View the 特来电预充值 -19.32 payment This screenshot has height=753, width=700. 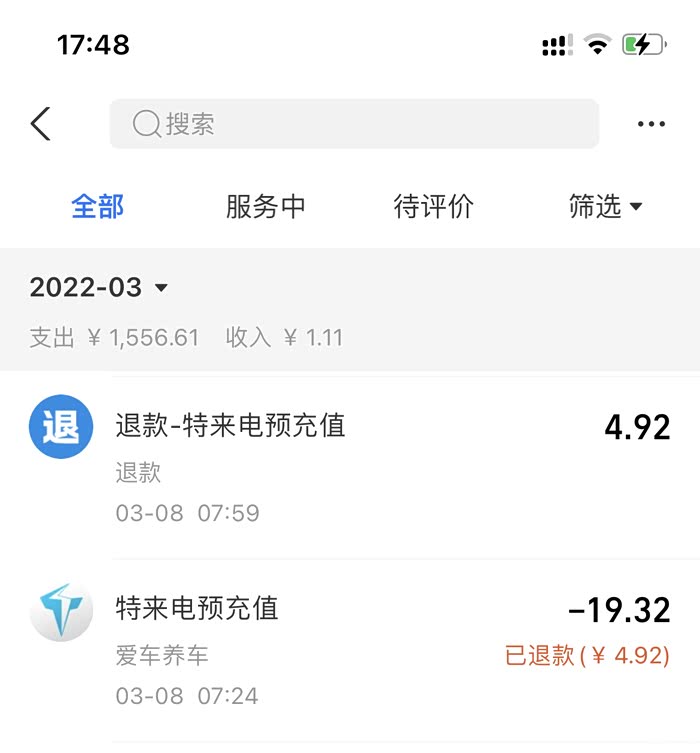350,650
